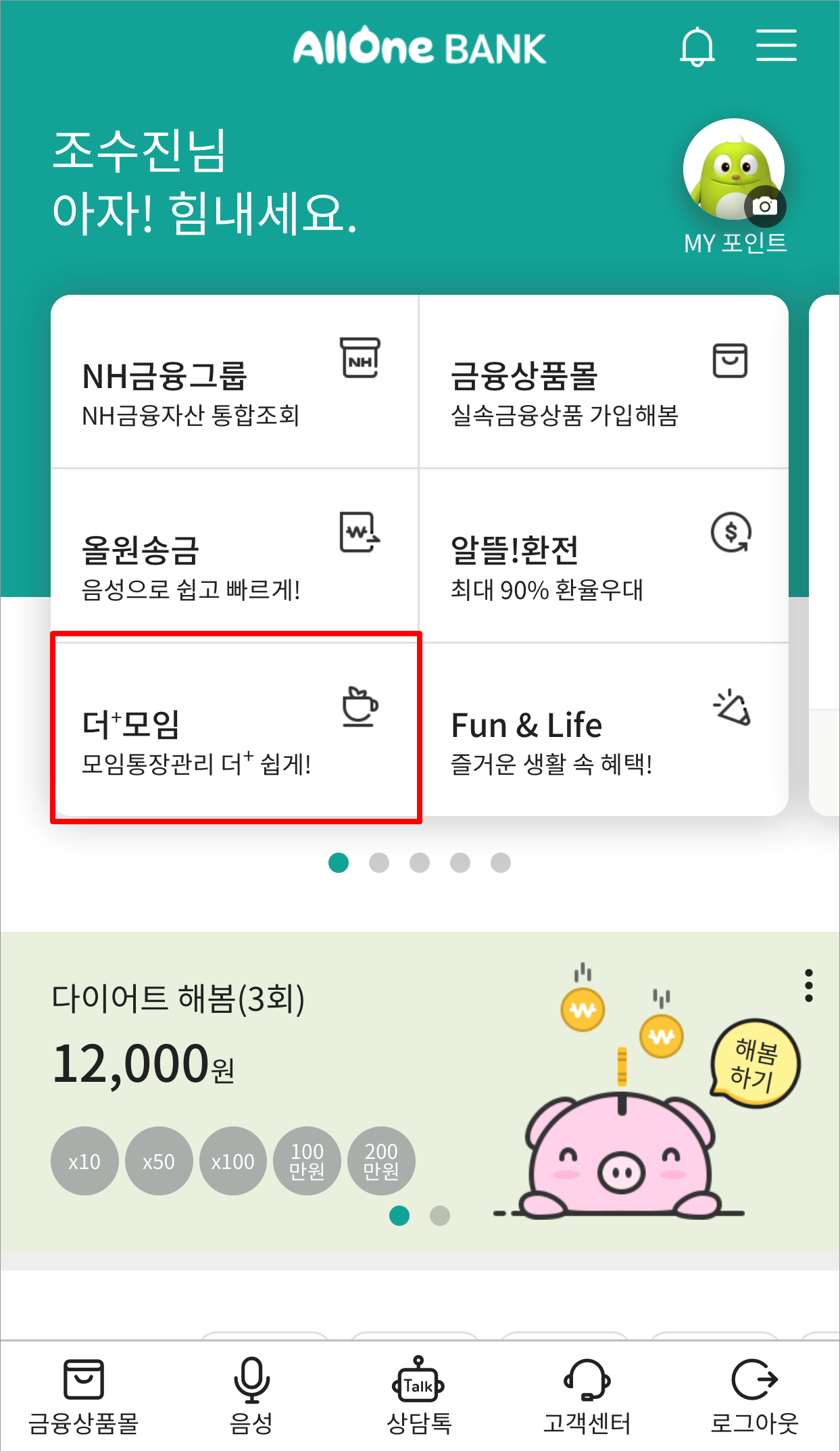Select the 음성 (voice) microphone icon

(x=251, y=1379)
